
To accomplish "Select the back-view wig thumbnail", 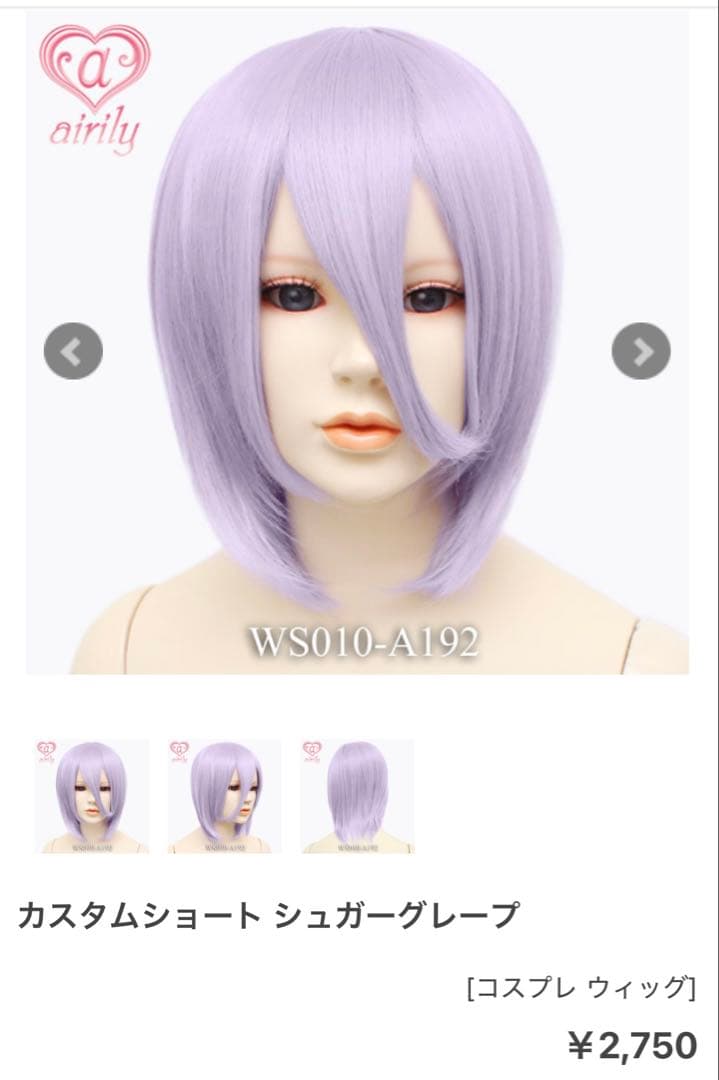I will [357, 797].
